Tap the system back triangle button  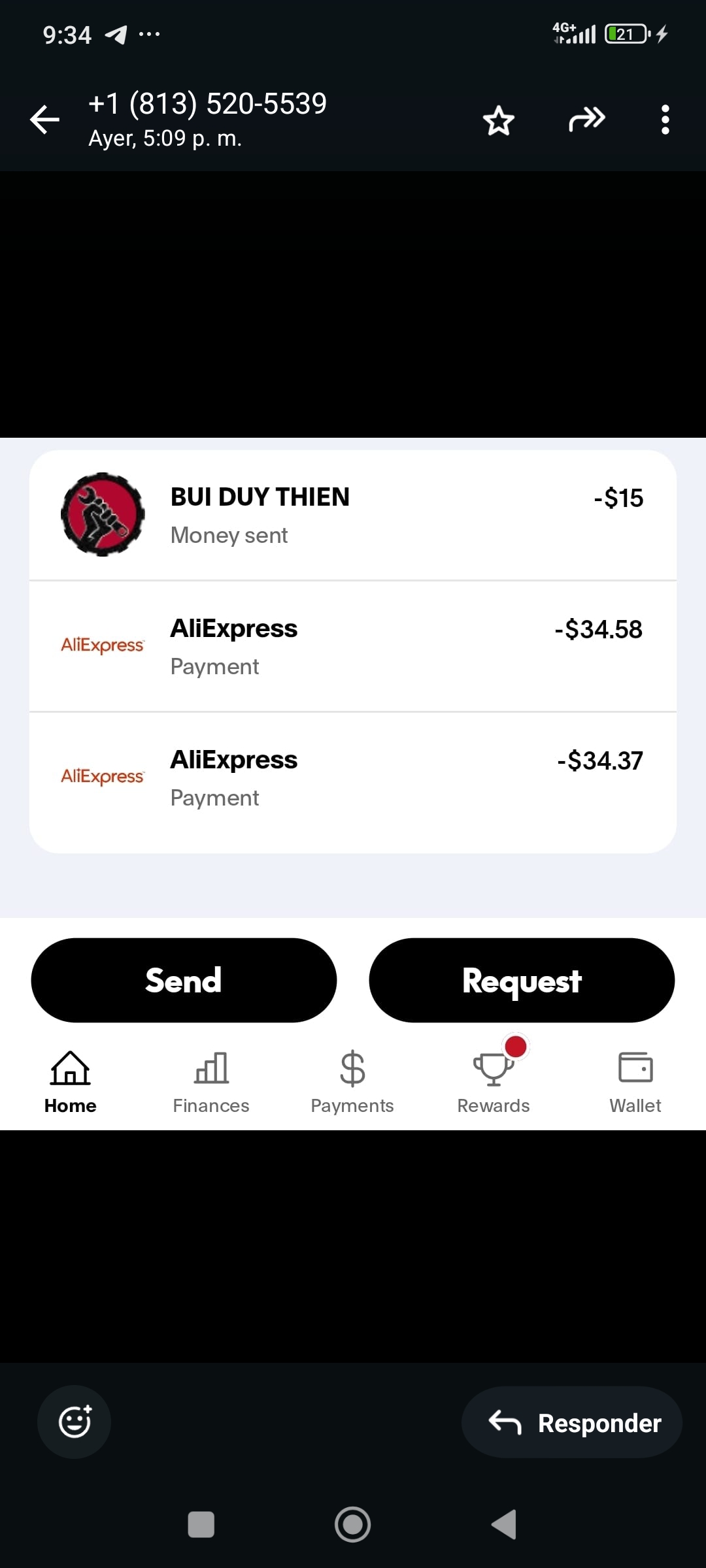504,1524
